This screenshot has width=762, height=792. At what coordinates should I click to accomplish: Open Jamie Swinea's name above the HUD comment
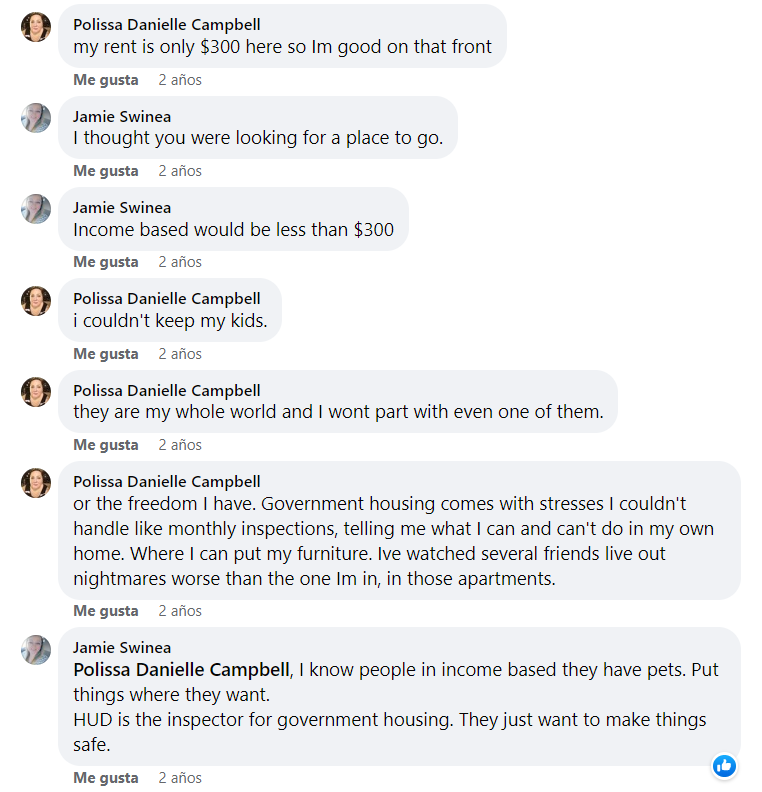122,647
